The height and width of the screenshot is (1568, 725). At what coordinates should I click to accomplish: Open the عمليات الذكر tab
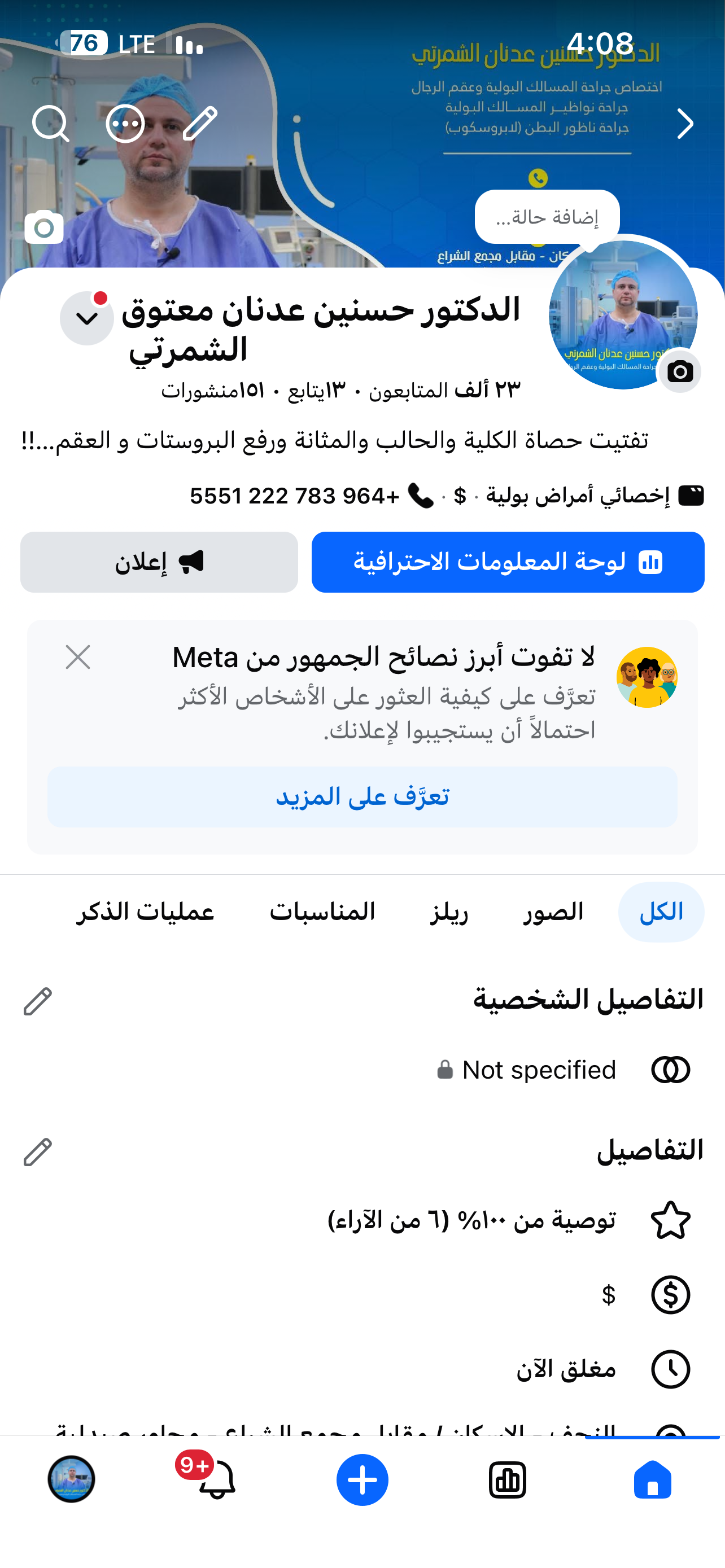[x=145, y=912]
